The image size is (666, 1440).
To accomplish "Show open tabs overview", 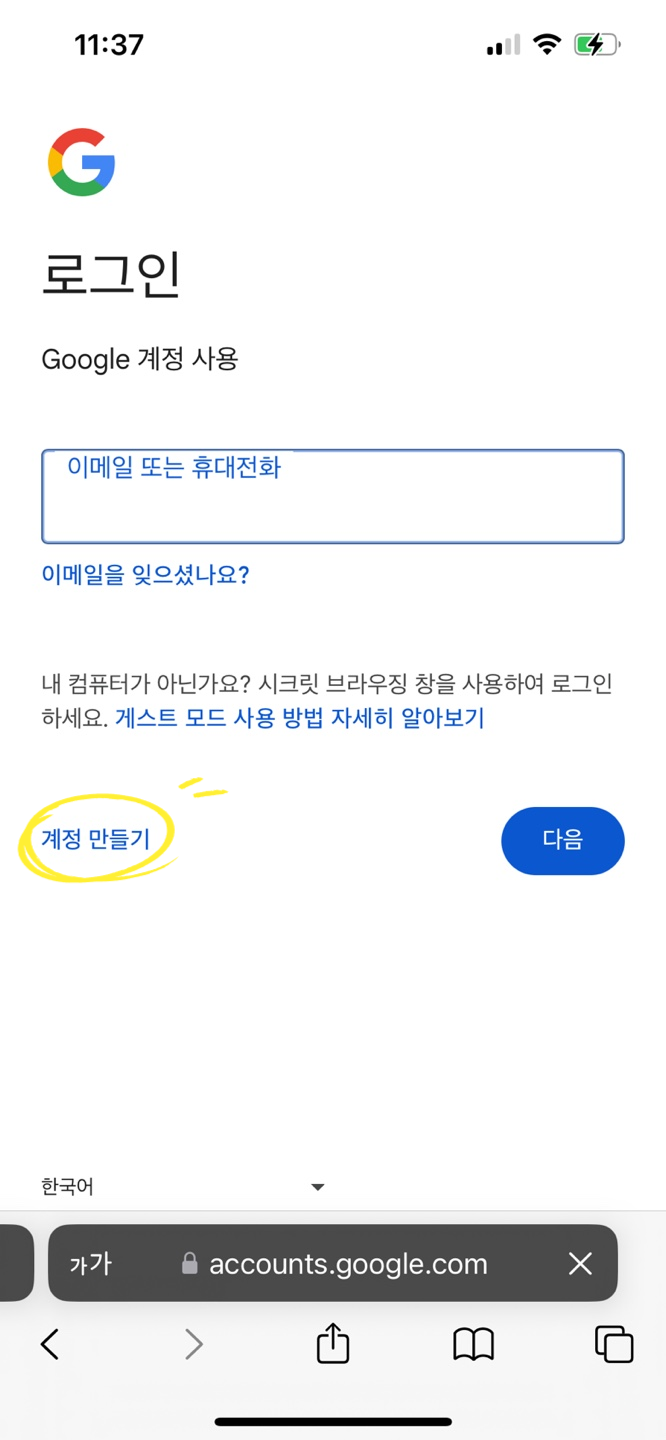I will [614, 1344].
